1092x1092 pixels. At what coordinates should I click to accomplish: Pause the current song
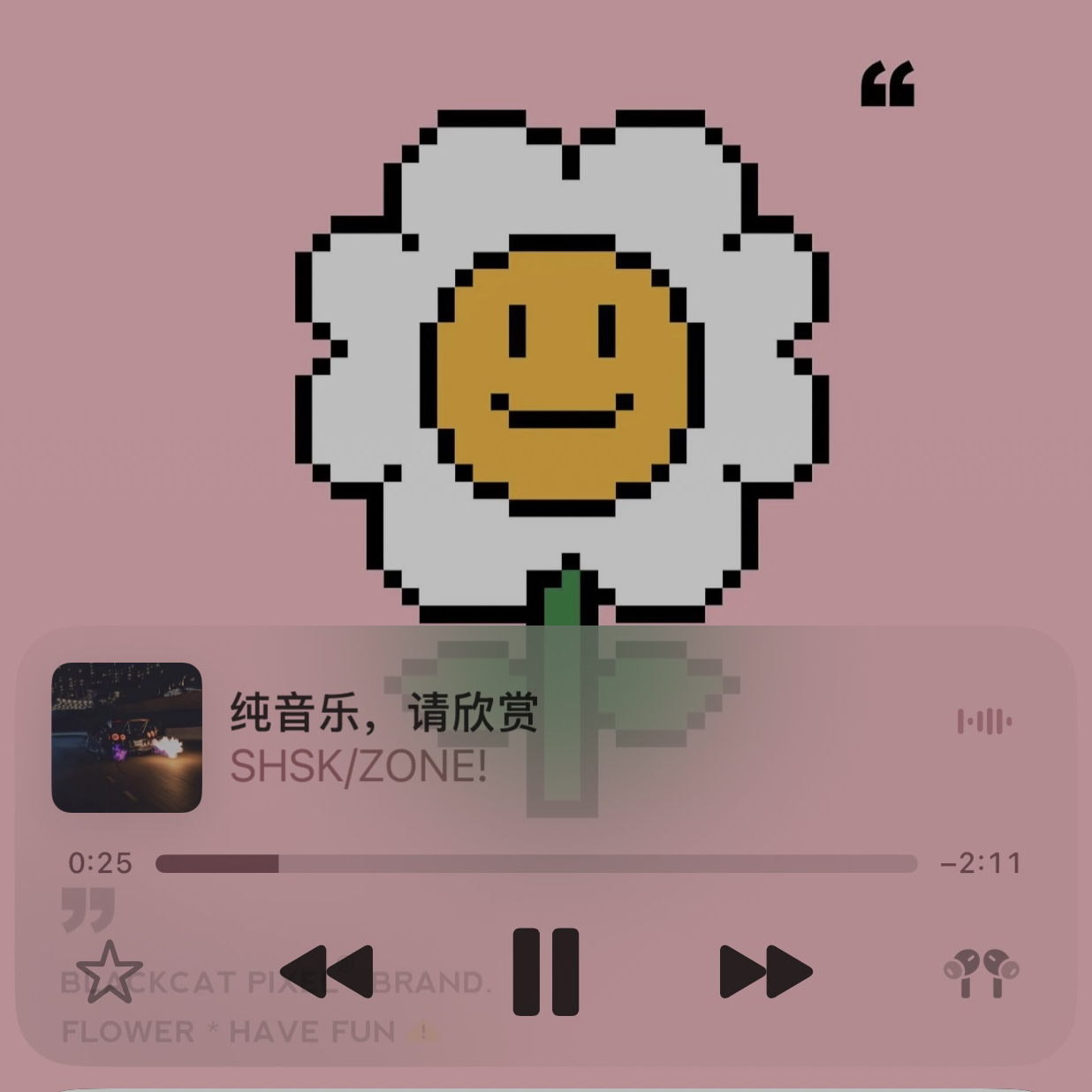(x=546, y=971)
